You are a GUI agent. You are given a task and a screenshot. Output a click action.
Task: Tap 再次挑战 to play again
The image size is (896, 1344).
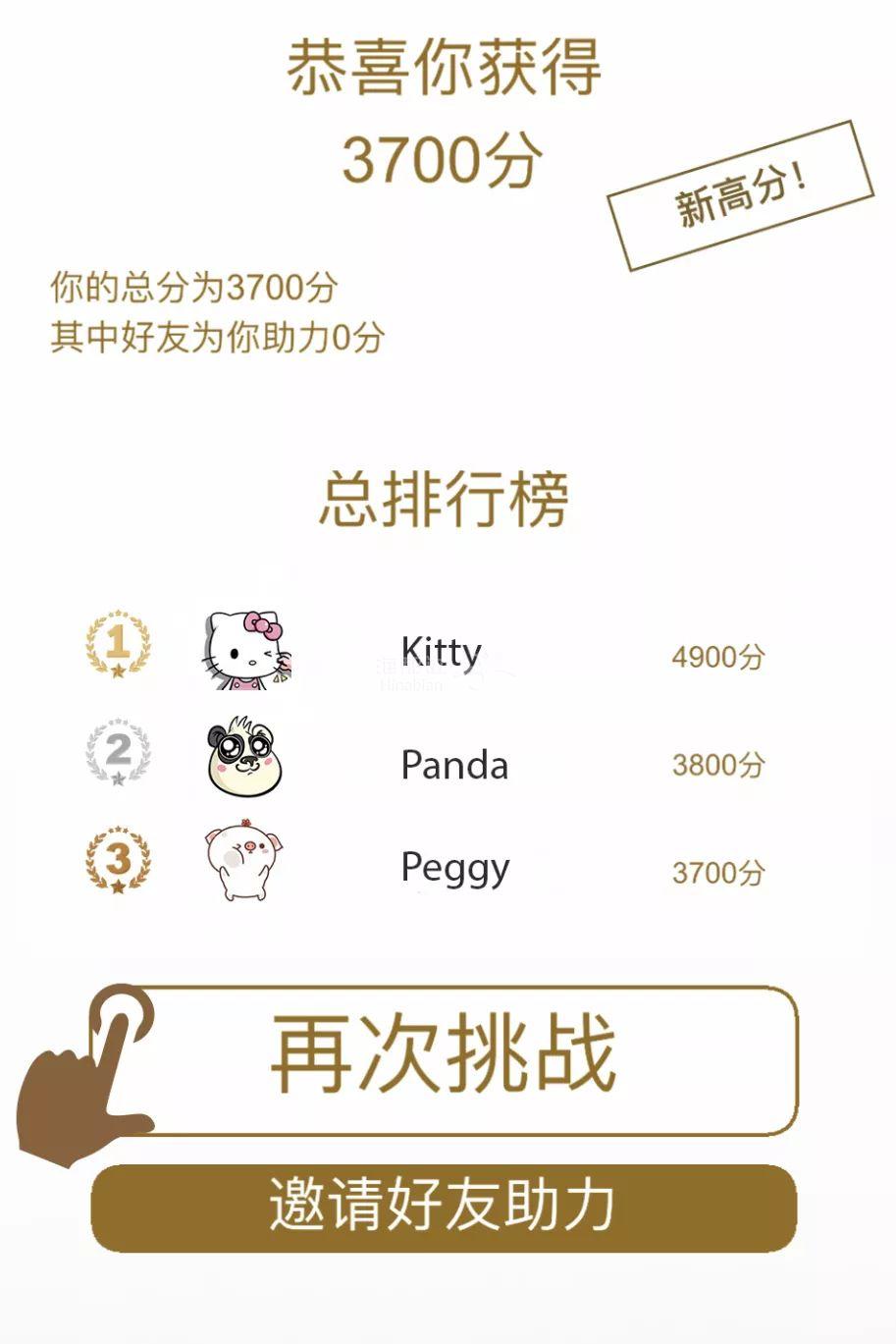click(x=444, y=1058)
